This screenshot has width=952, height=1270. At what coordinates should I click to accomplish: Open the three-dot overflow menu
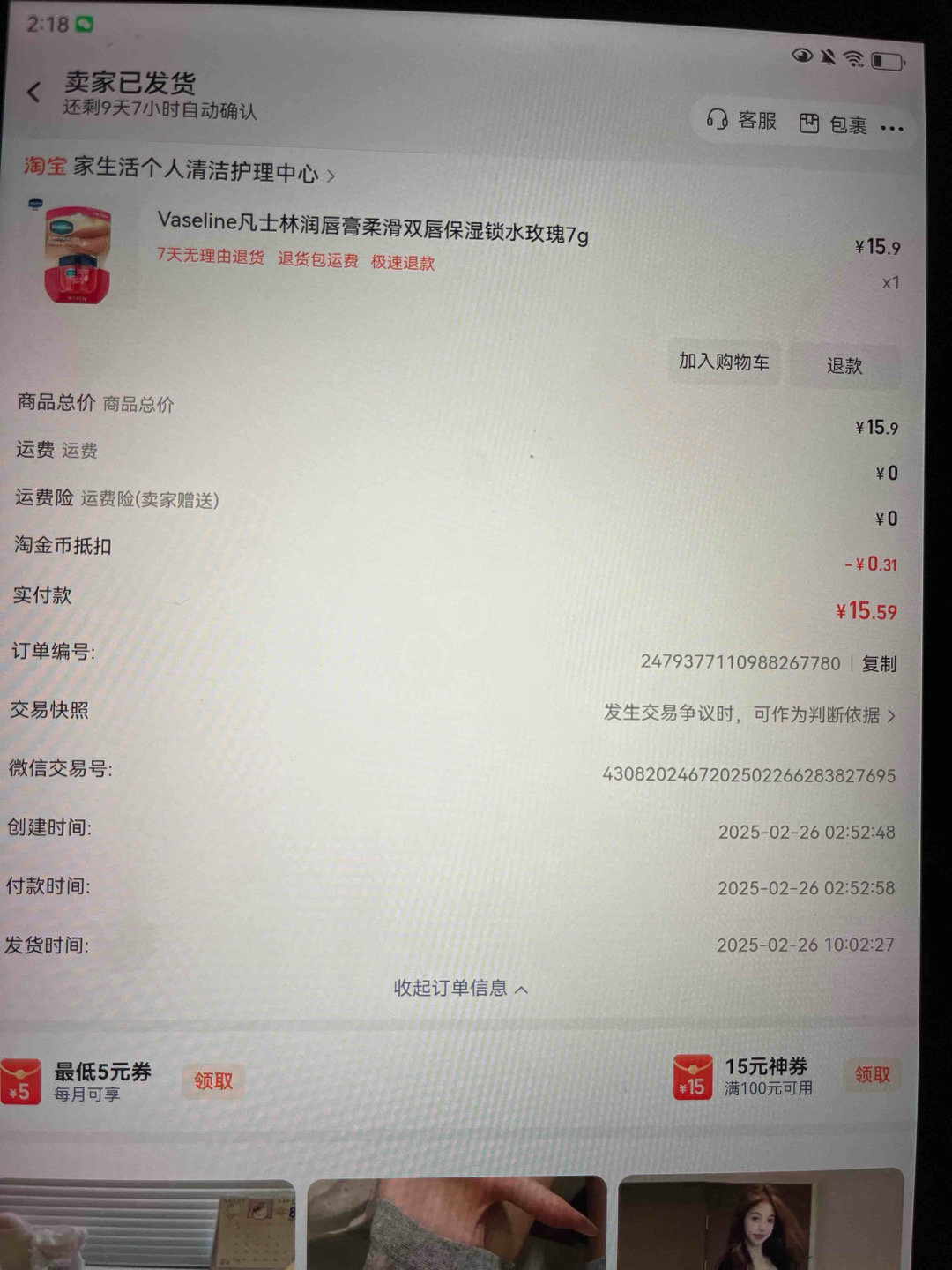pyautogui.click(x=892, y=129)
